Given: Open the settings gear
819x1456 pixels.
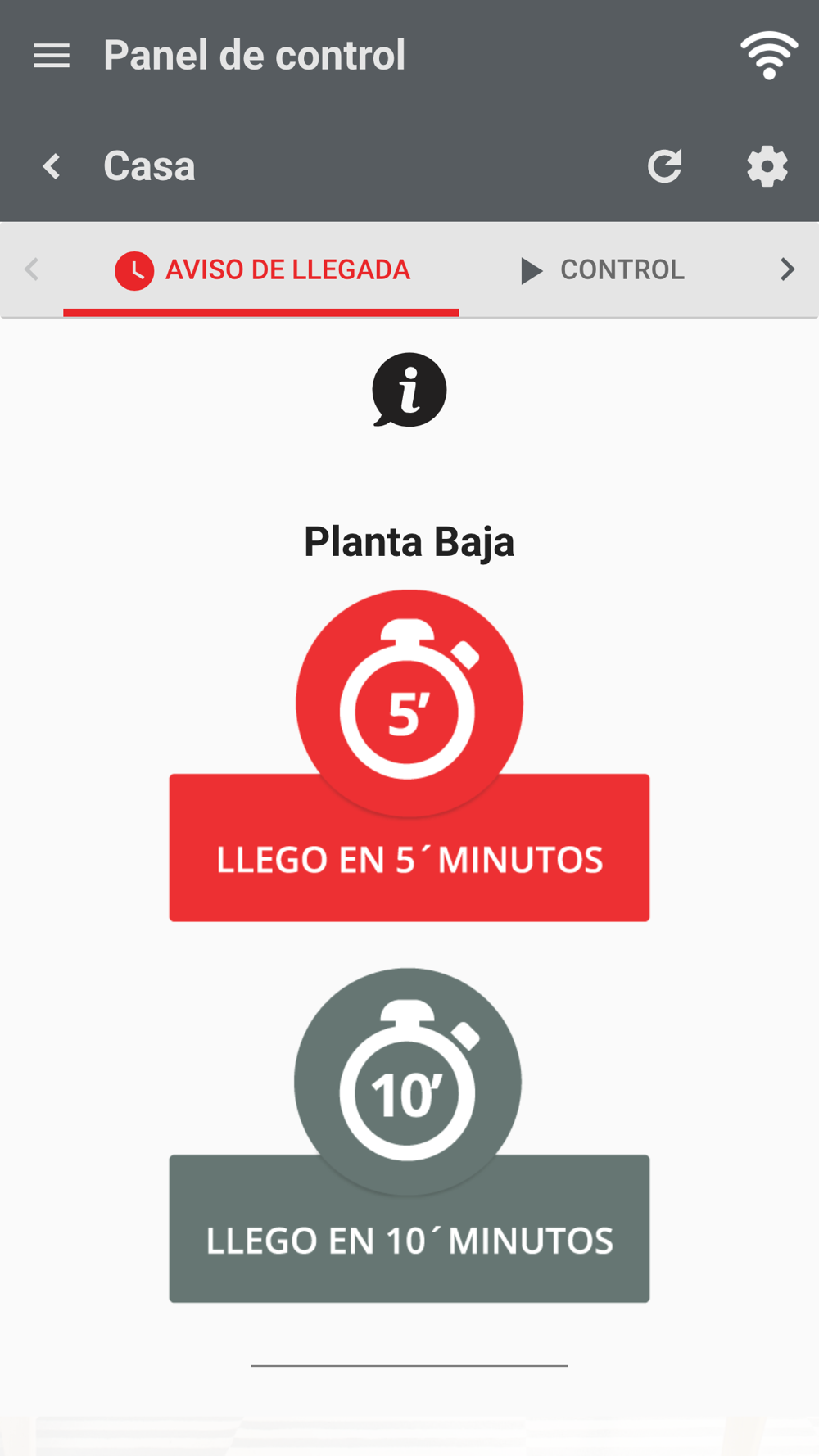Looking at the screenshot, I should pos(767,166).
